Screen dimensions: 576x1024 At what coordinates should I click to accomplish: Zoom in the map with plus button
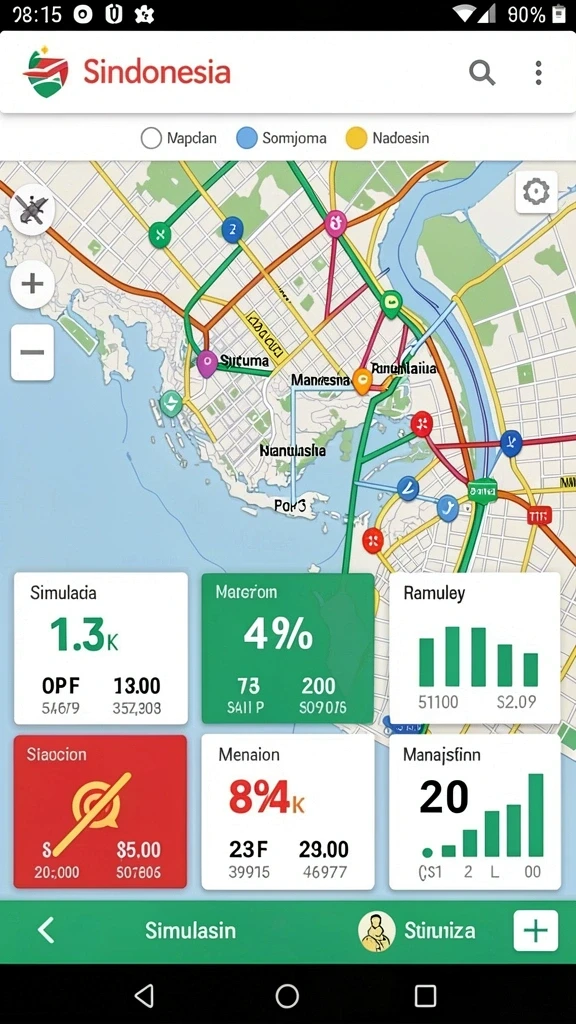(x=32, y=284)
